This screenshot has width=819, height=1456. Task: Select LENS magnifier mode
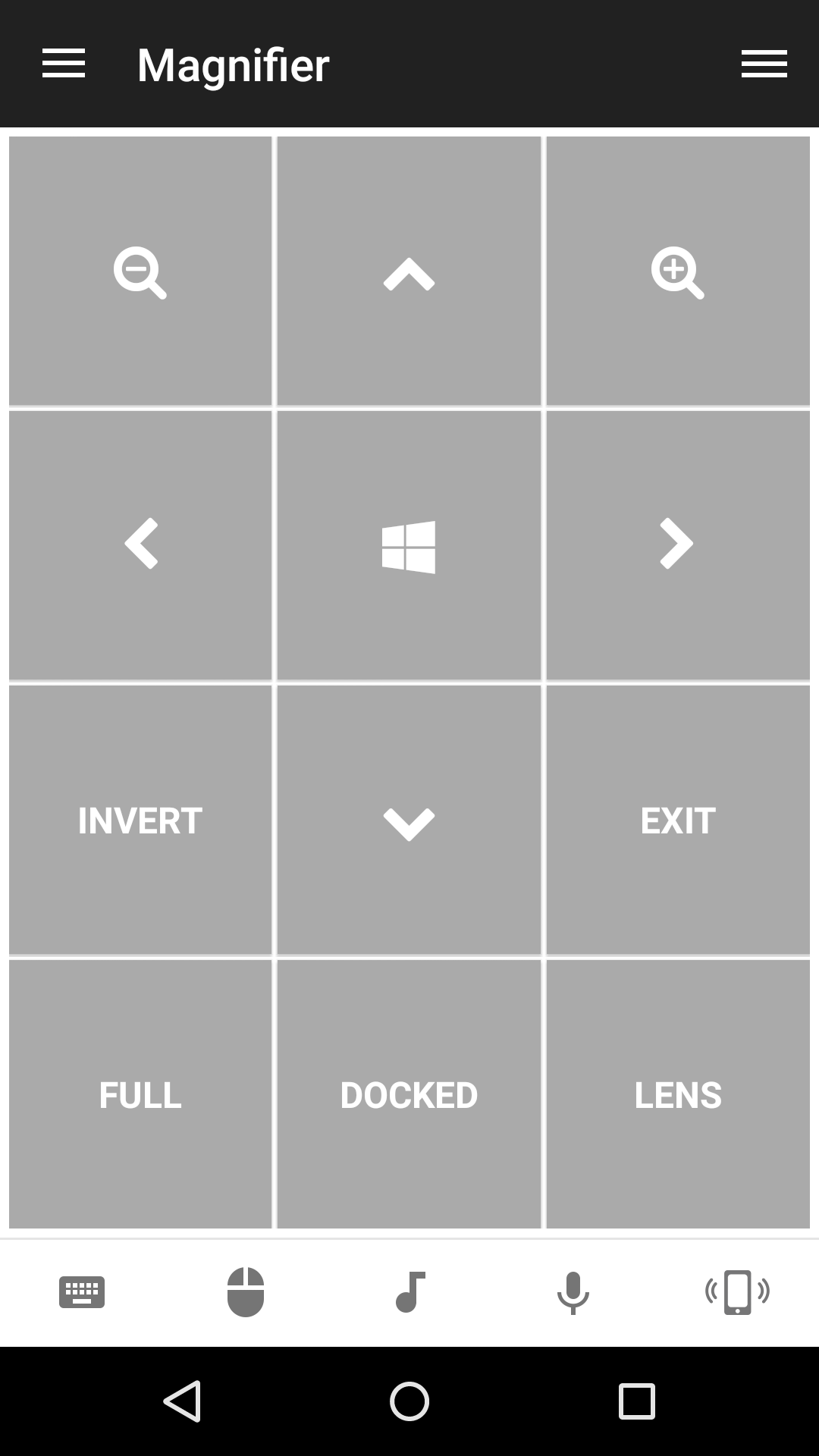coord(677,1094)
